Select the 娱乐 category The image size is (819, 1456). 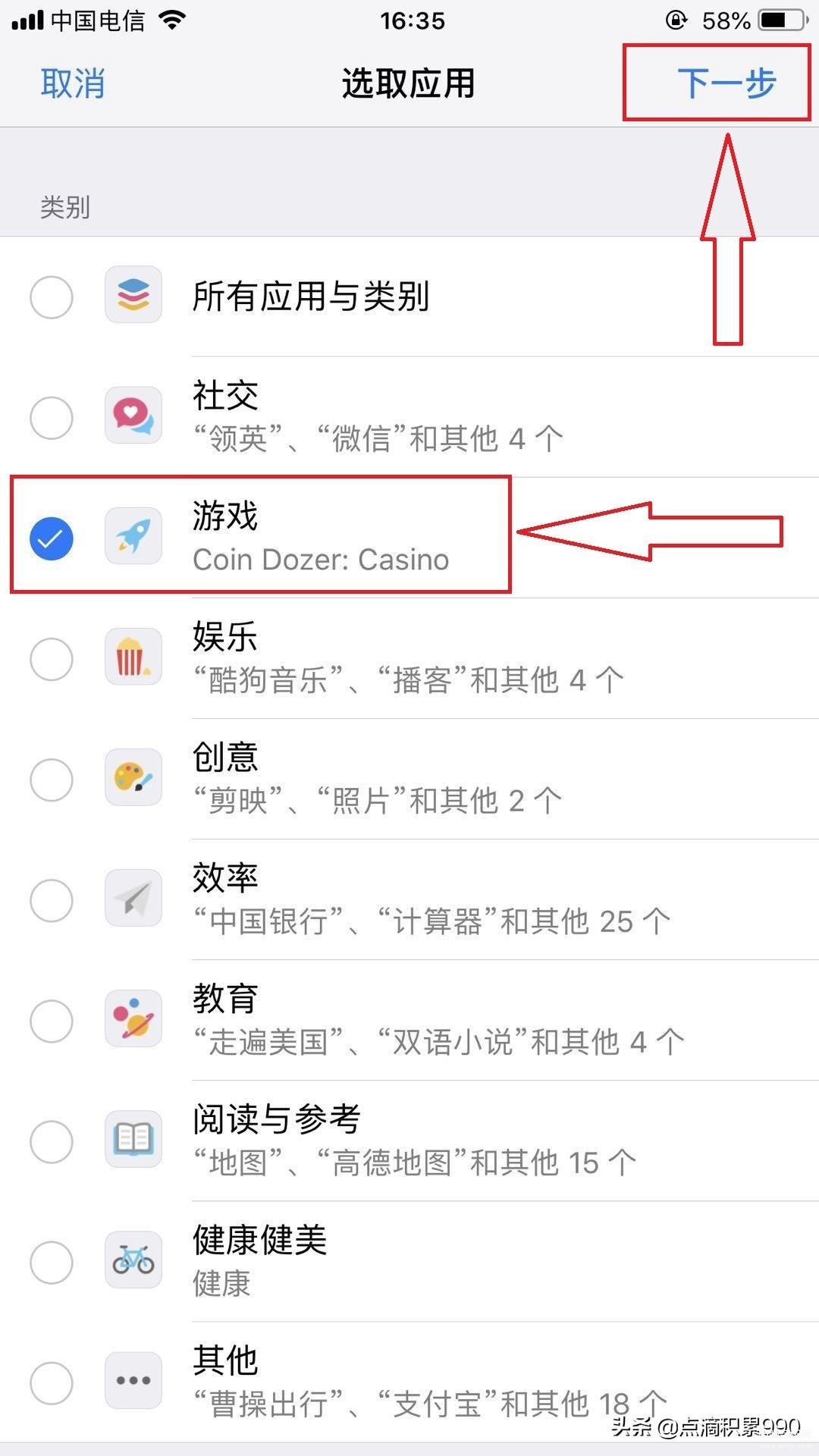[x=409, y=657]
